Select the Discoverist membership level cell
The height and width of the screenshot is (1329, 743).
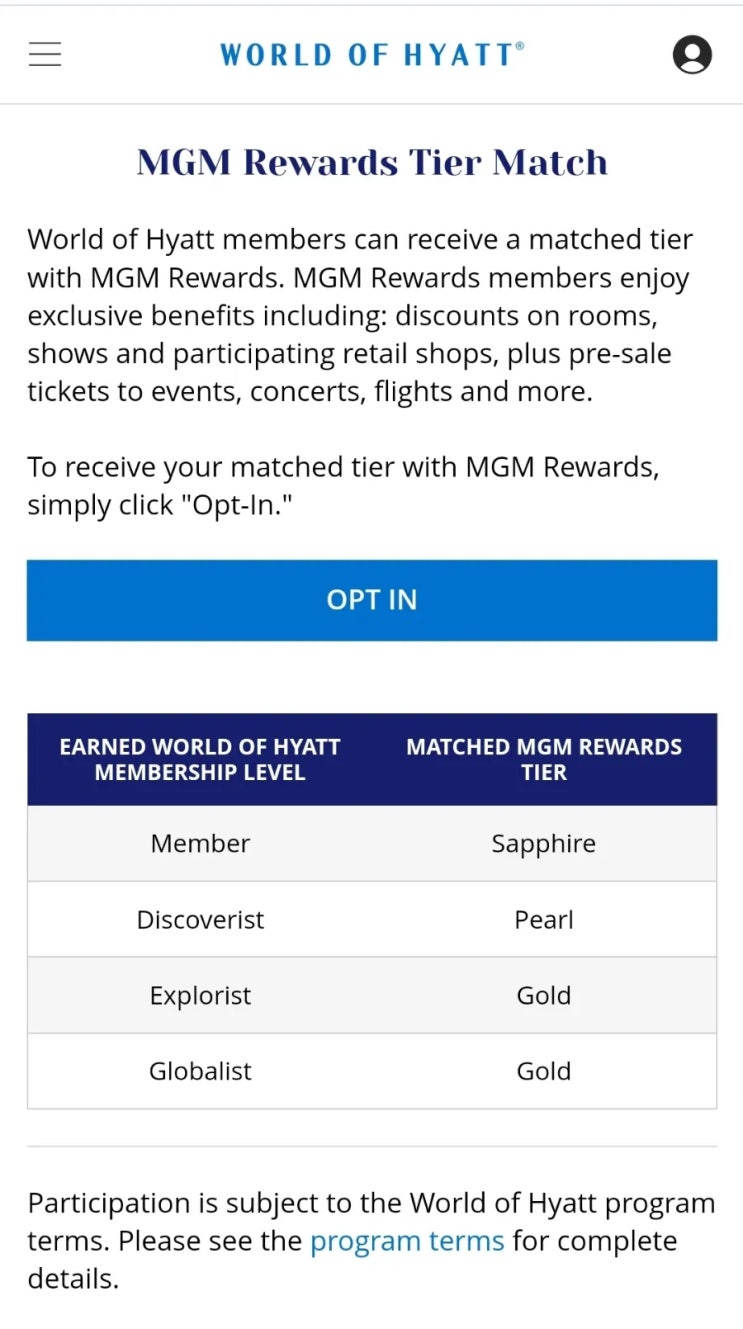pyautogui.click(x=200, y=919)
